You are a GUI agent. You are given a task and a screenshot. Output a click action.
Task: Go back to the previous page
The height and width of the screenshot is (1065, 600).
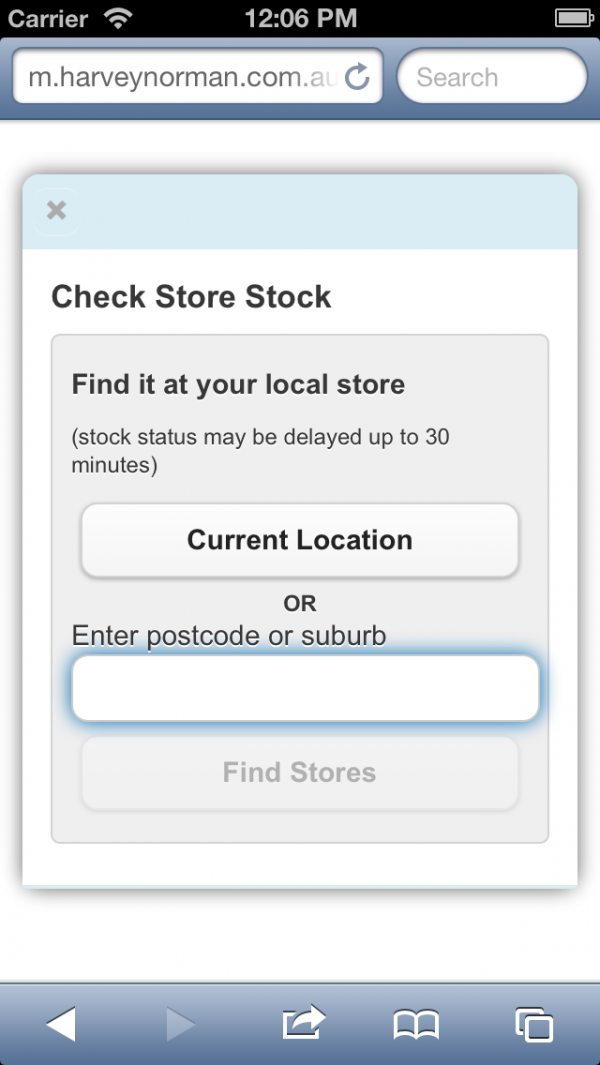tap(61, 1024)
